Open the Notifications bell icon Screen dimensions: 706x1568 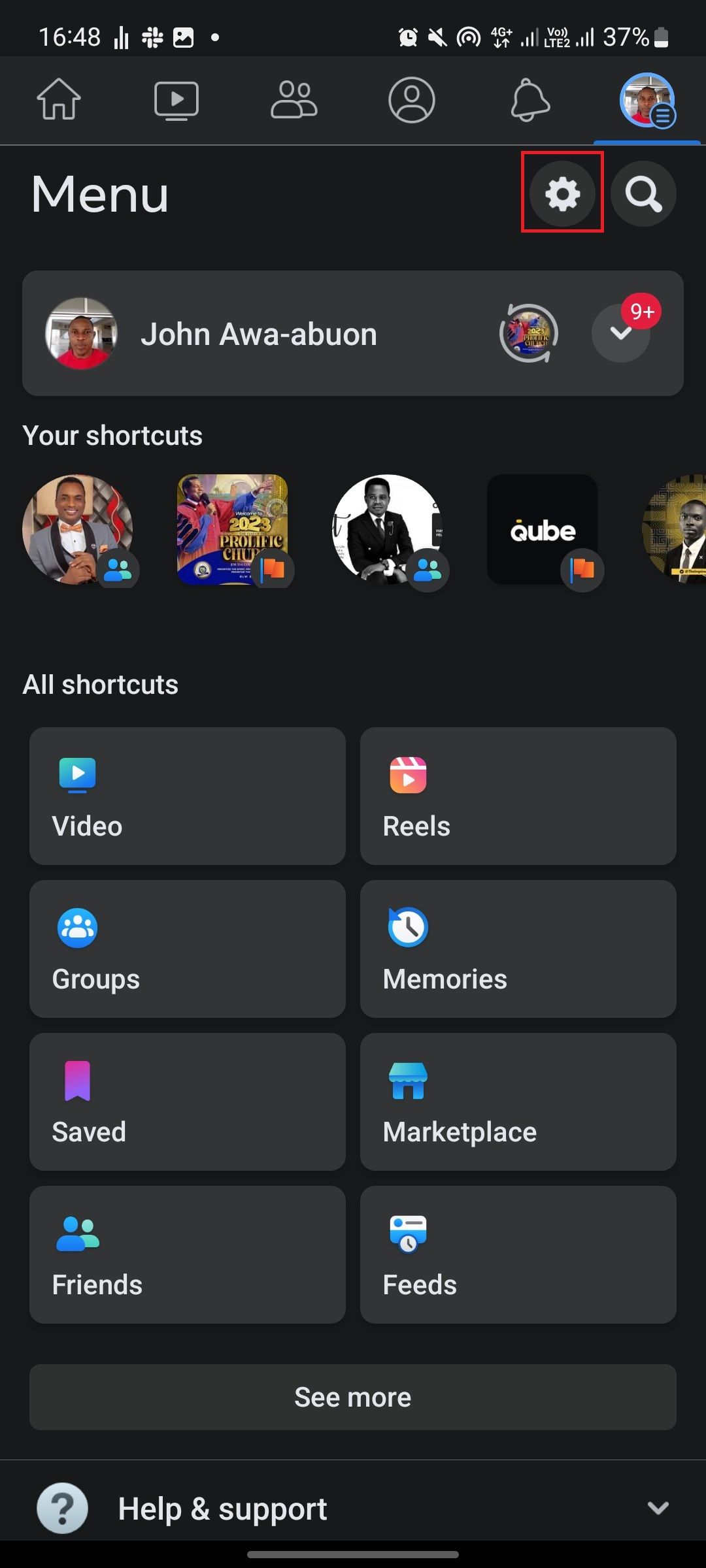tap(529, 101)
